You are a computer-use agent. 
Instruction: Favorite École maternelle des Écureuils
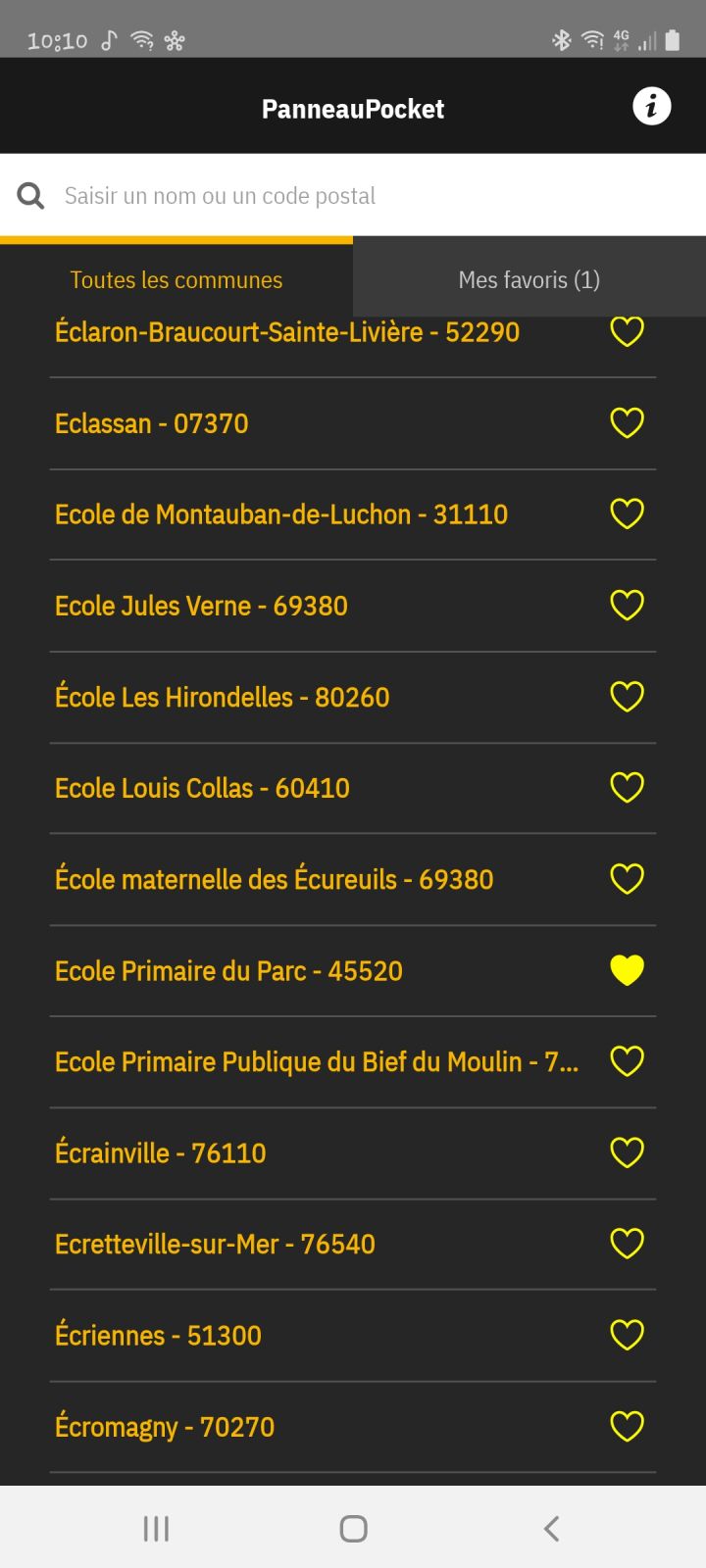[x=627, y=879]
